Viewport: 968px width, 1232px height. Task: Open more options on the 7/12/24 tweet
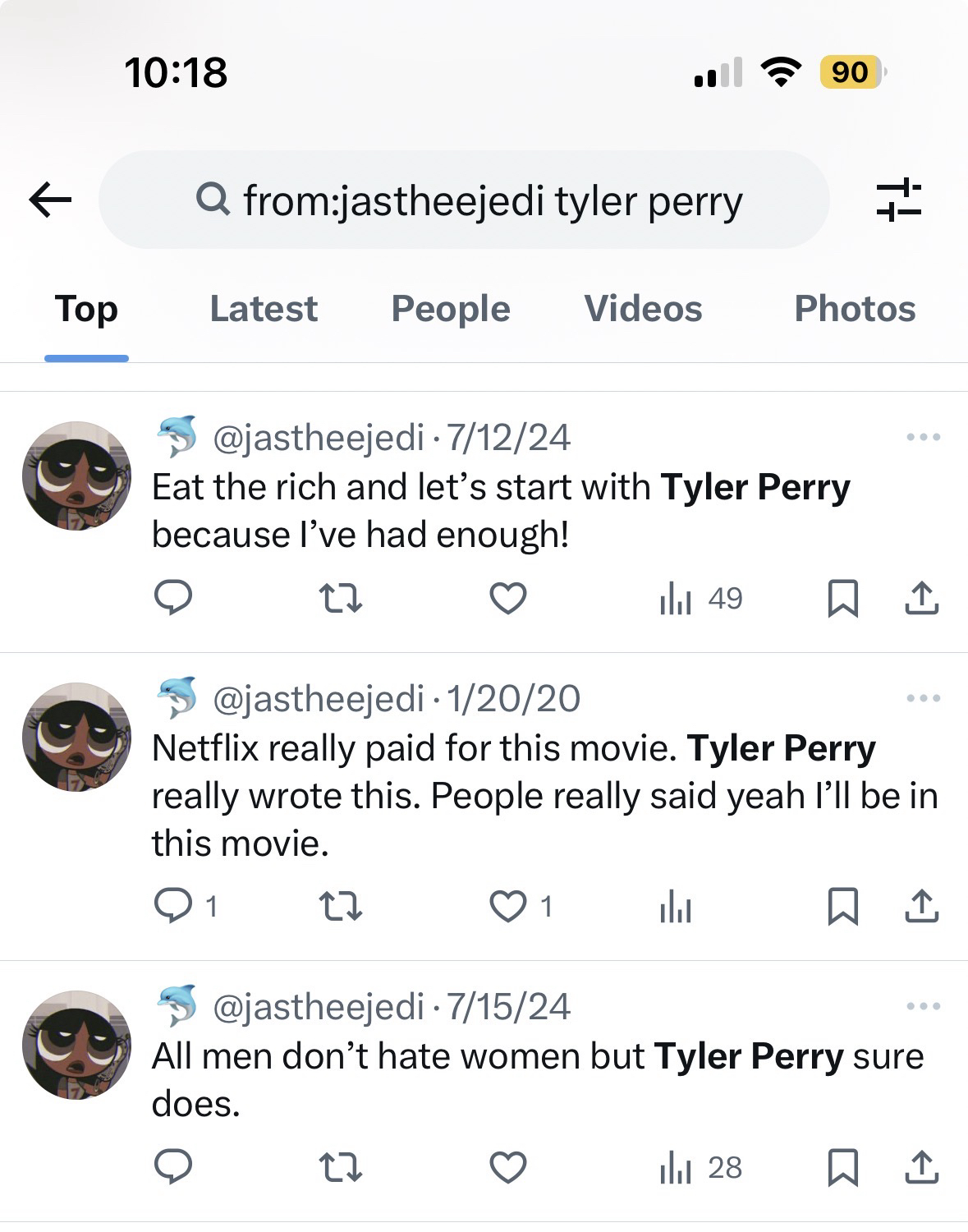point(923,437)
